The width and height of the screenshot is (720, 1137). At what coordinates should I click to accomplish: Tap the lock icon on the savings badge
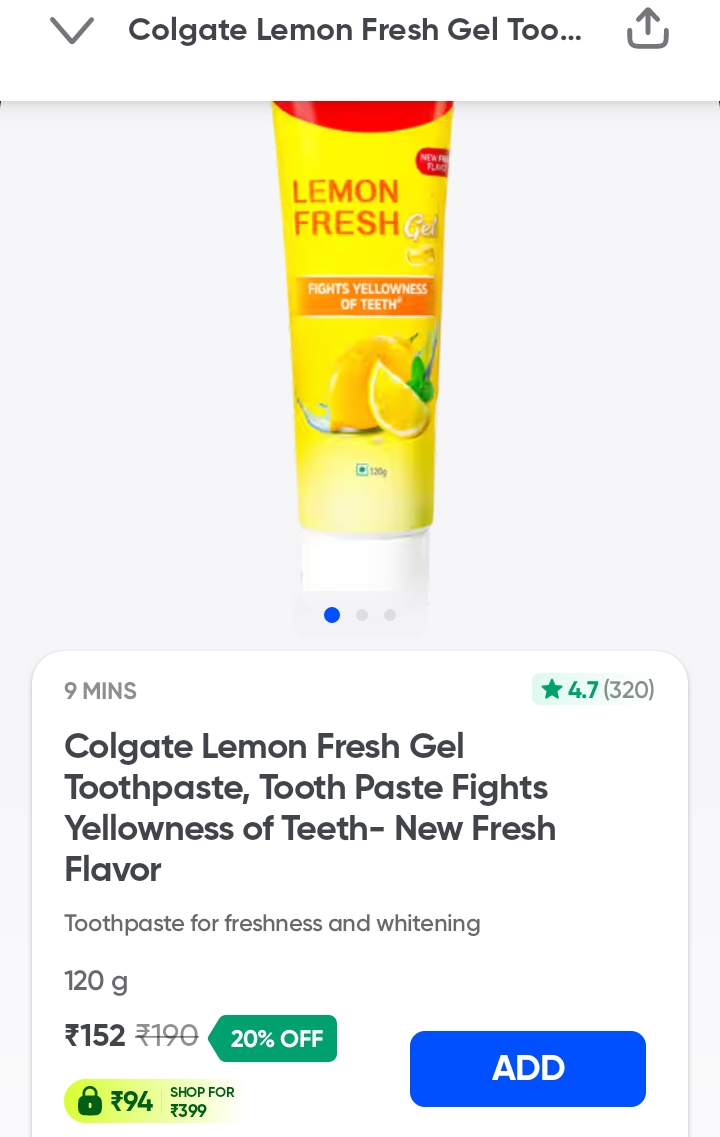[x=89, y=1101]
